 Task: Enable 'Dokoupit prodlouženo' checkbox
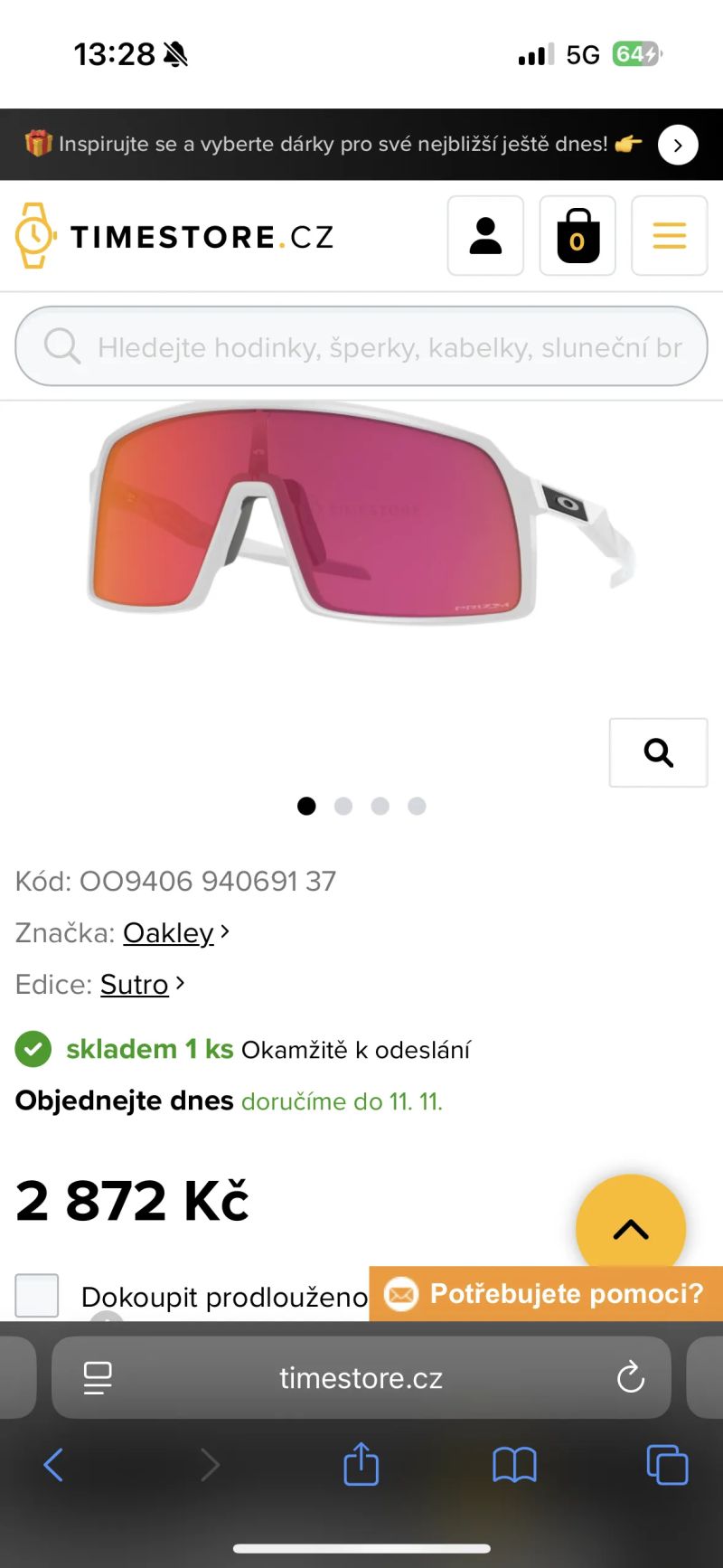pos(38,1297)
